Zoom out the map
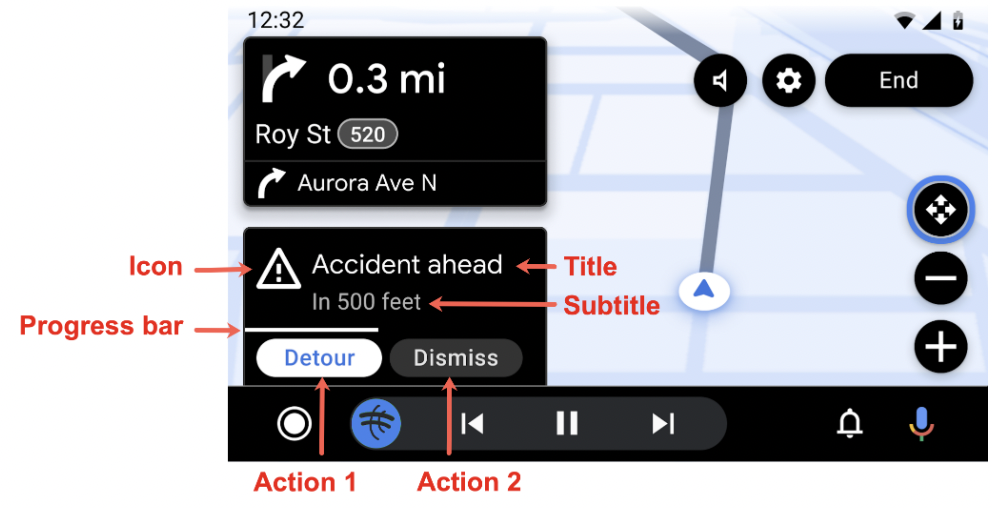This screenshot has height=508, width=992. click(x=940, y=279)
